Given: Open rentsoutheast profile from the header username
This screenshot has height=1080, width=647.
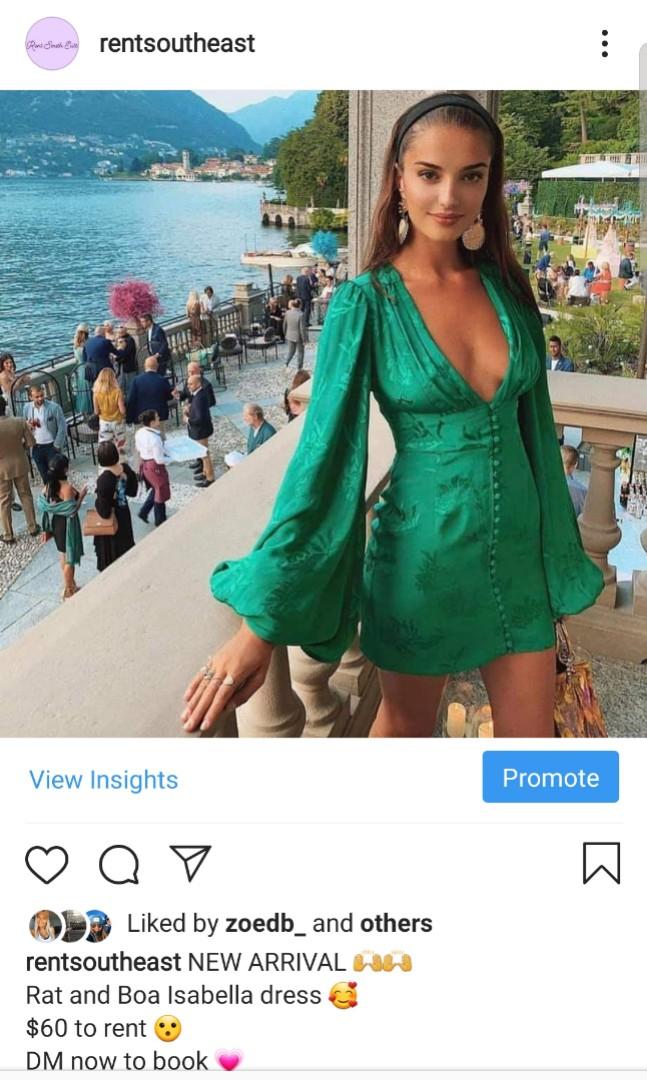Looking at the screenshot, I should (177, 43).
